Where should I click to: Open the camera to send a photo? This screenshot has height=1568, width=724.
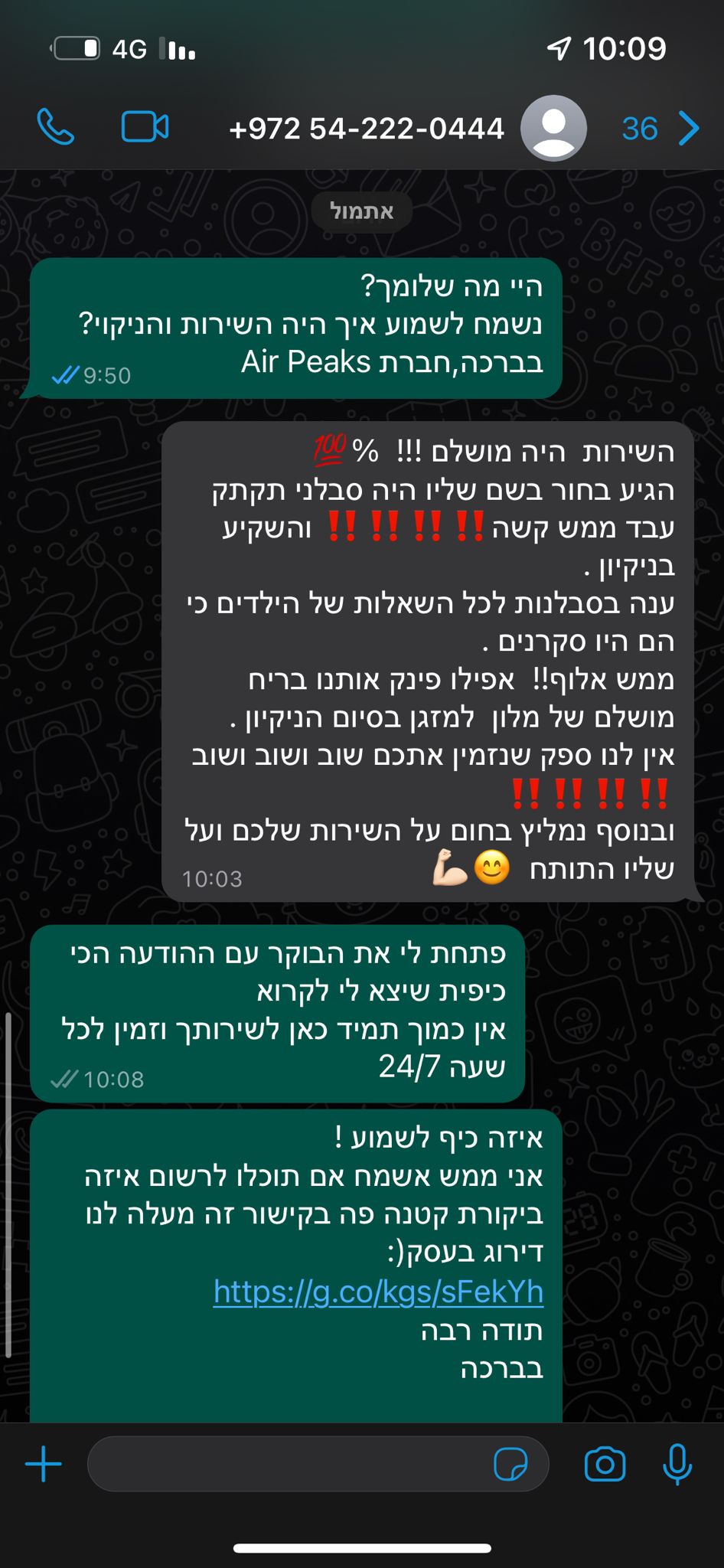point(605,1465)
